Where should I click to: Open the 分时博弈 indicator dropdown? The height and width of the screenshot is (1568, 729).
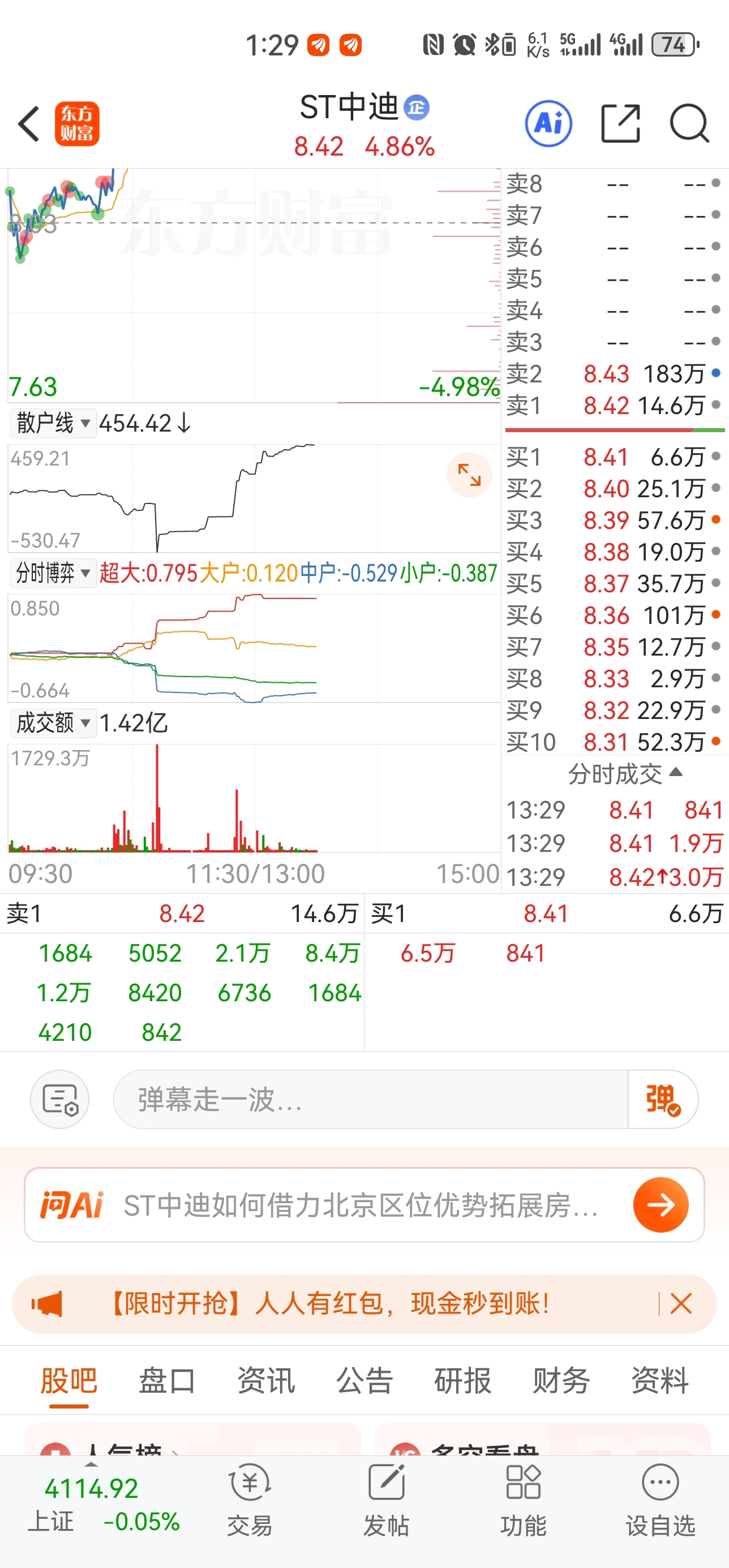53,573
